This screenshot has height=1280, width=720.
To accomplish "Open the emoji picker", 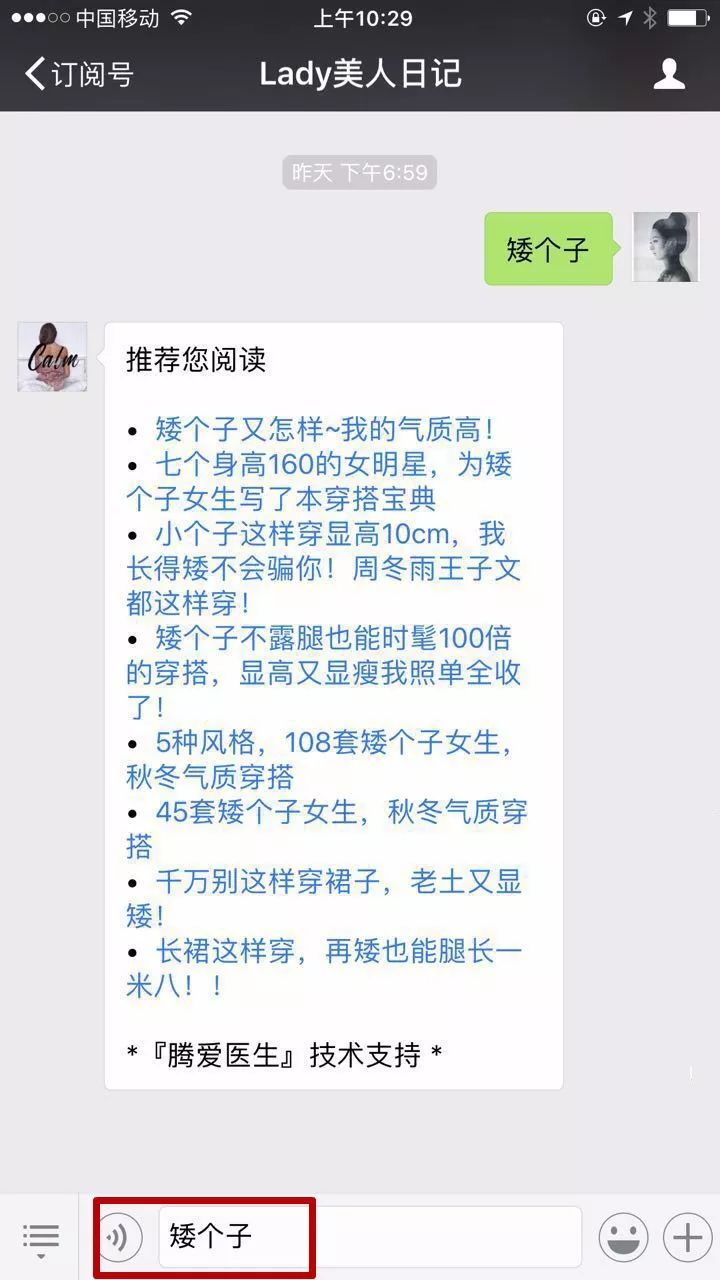I will click(x=623, y=1238).
